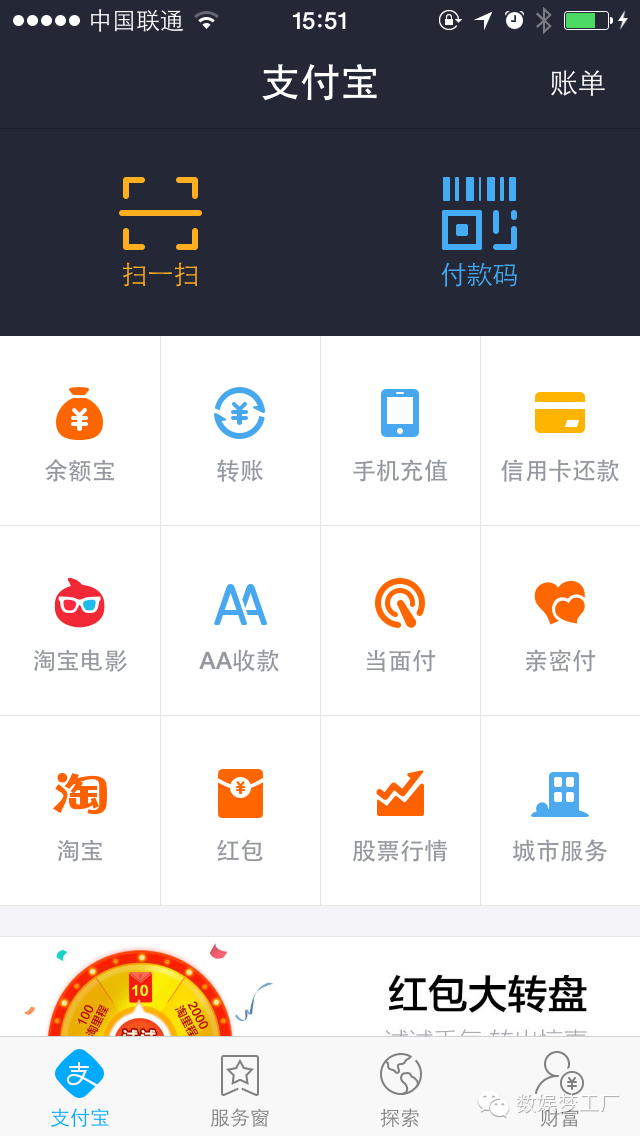Select 信用卡还款
The height and width of the screenshot is (1136, 640).
pyautogui.click(x=560, y=432)
